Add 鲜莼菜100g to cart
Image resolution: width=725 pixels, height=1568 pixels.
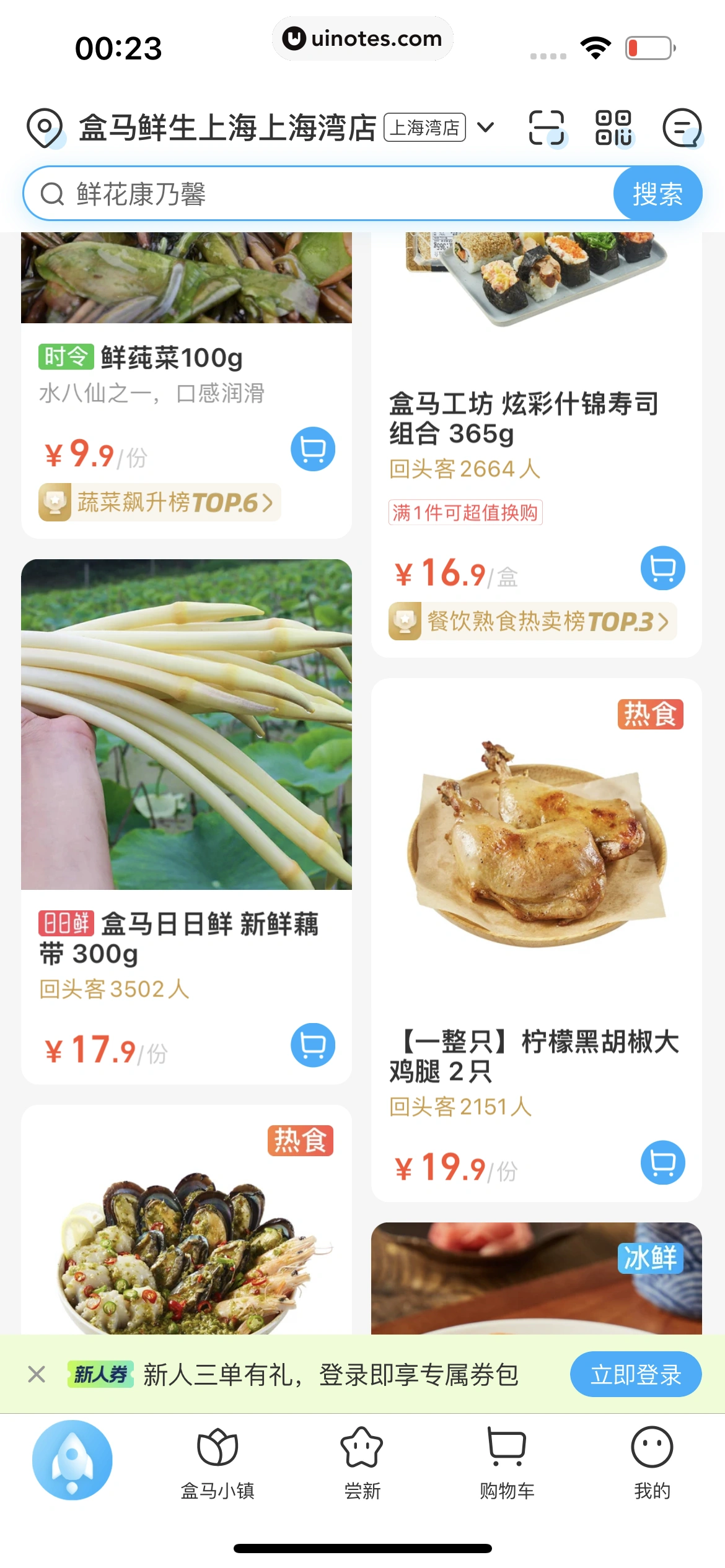(313, 449)
